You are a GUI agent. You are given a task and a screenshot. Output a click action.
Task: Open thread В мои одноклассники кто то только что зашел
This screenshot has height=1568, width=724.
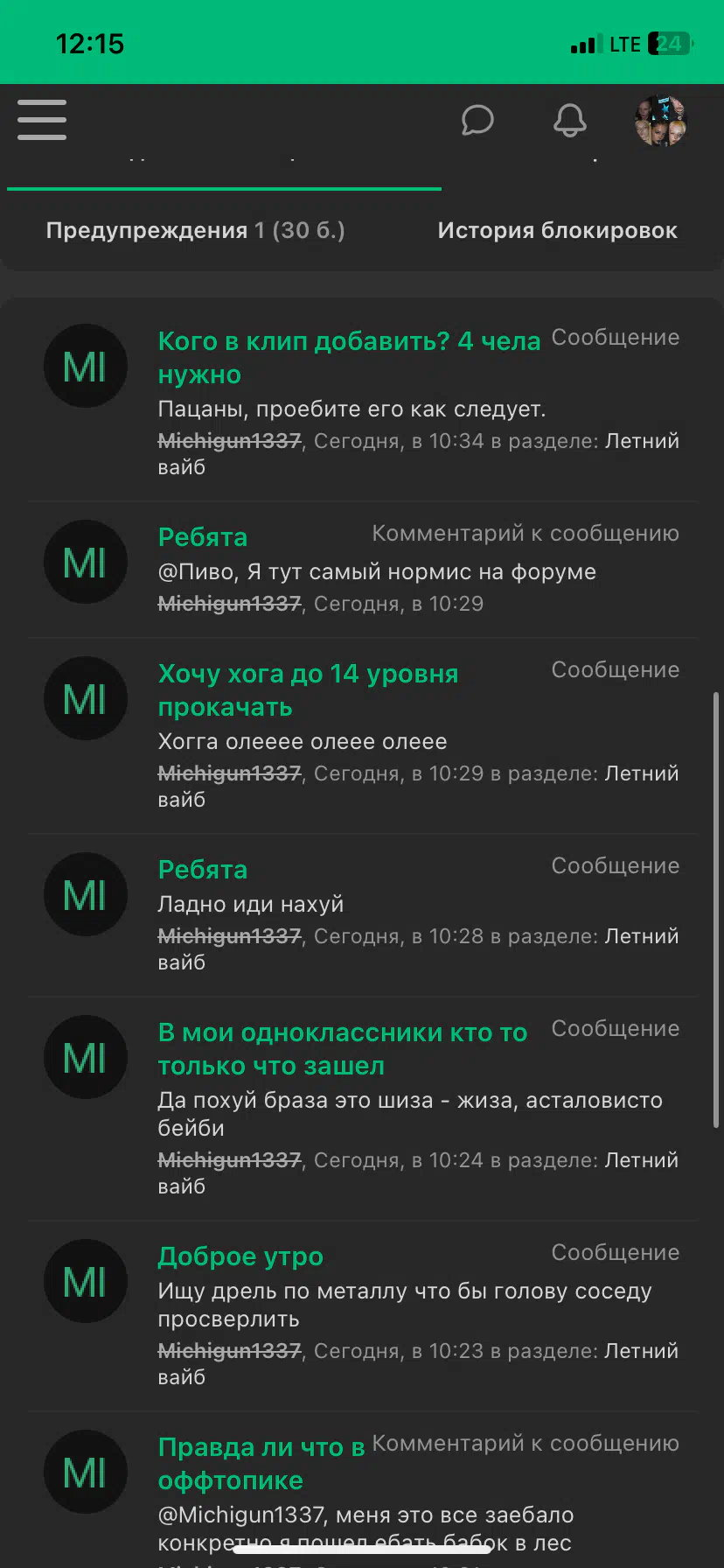point(342,1049)
